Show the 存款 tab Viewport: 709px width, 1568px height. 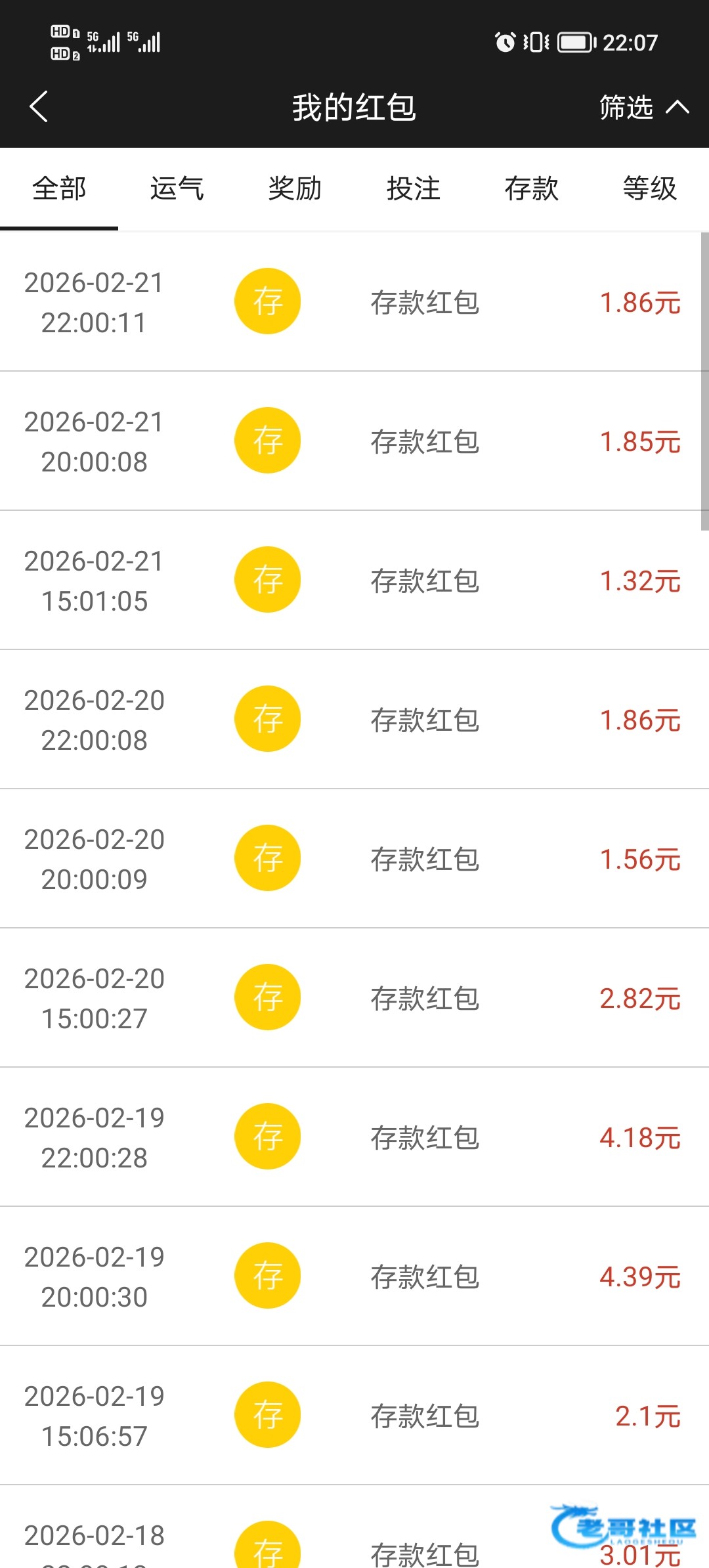point(532,189)
